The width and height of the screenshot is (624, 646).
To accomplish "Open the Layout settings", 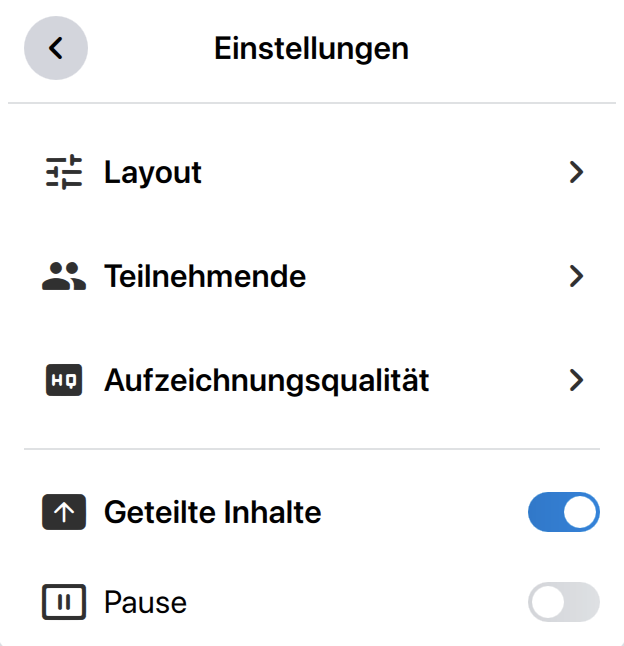I will pyautogui.click(x=312, y=172).
